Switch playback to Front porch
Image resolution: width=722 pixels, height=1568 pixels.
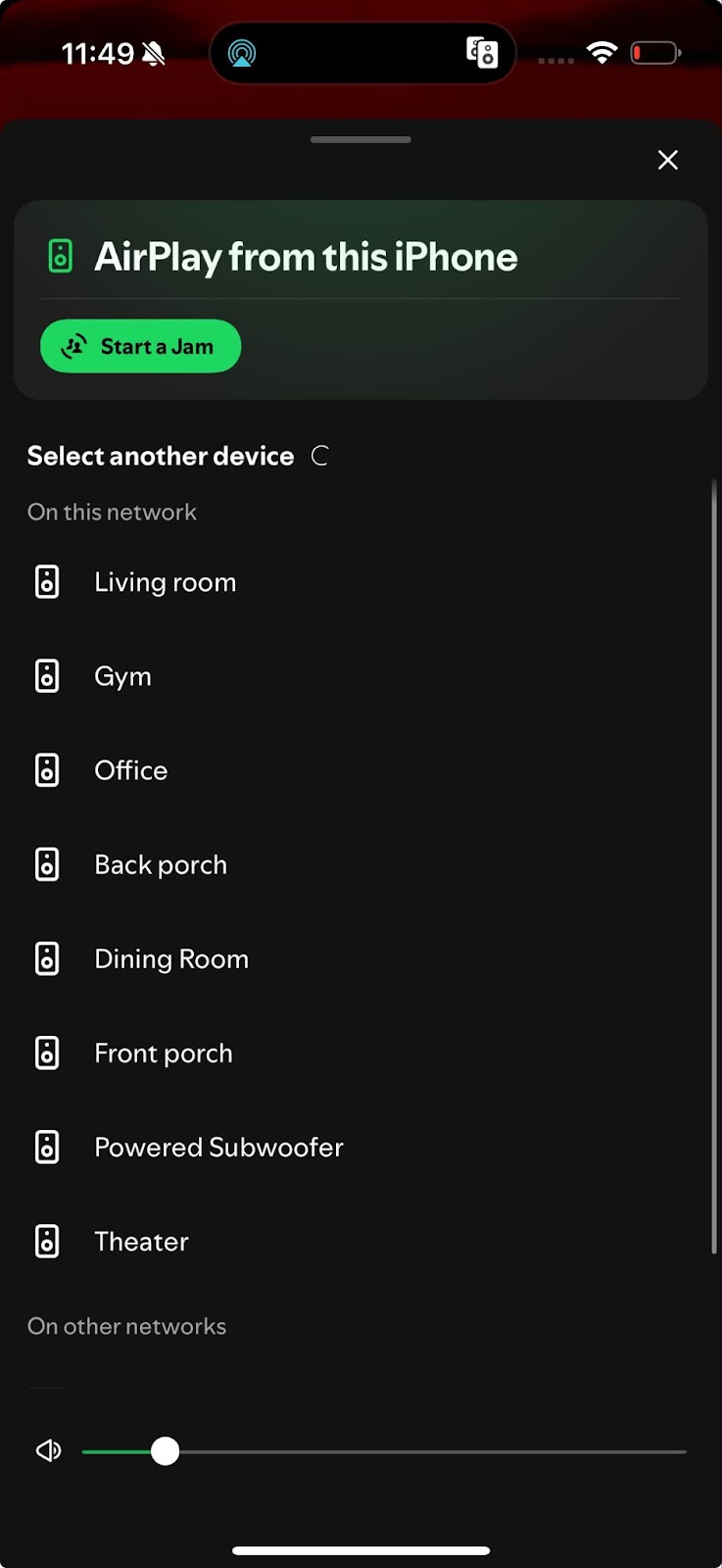click(x=361, y=1053)
